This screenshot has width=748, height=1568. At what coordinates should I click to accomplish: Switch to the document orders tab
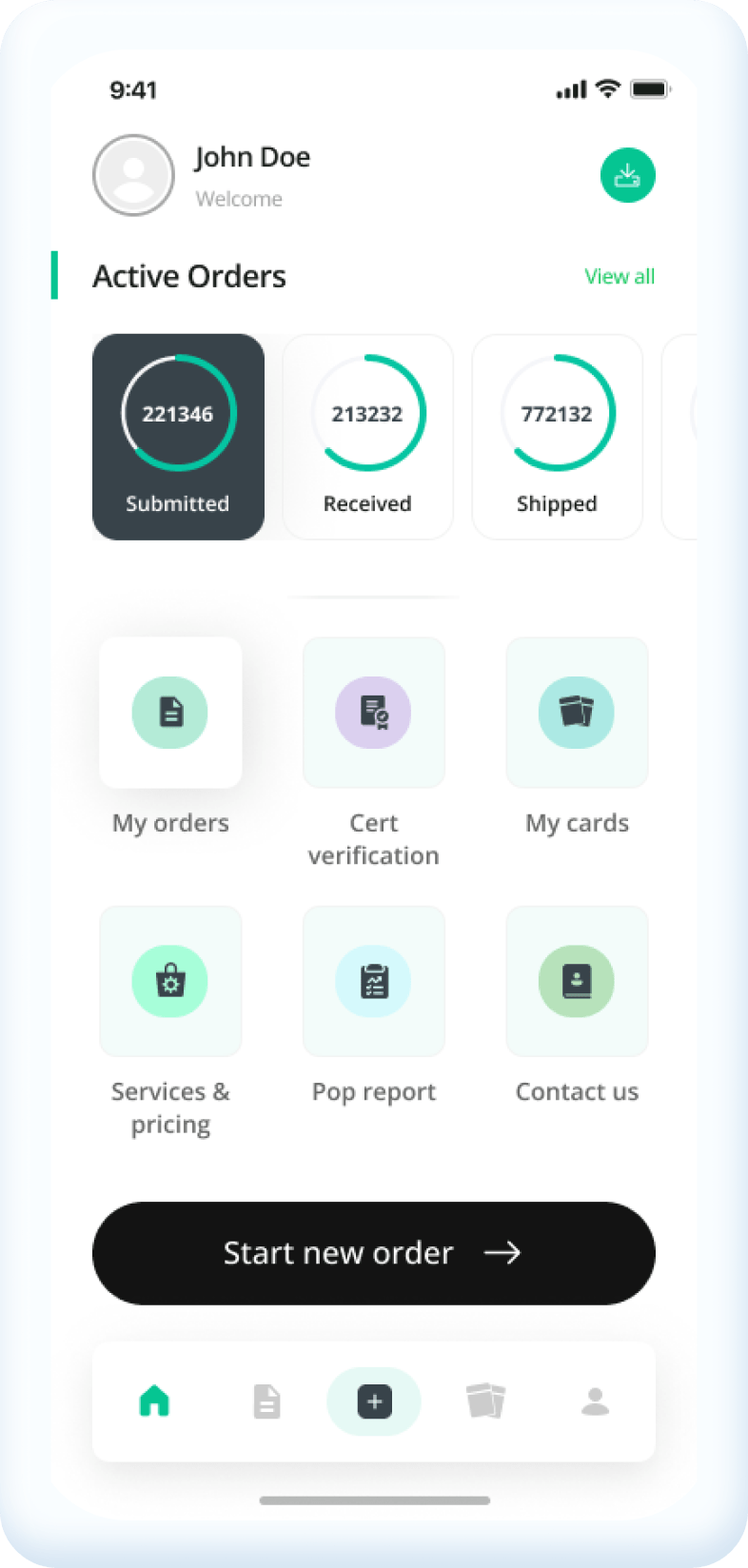266,1401
